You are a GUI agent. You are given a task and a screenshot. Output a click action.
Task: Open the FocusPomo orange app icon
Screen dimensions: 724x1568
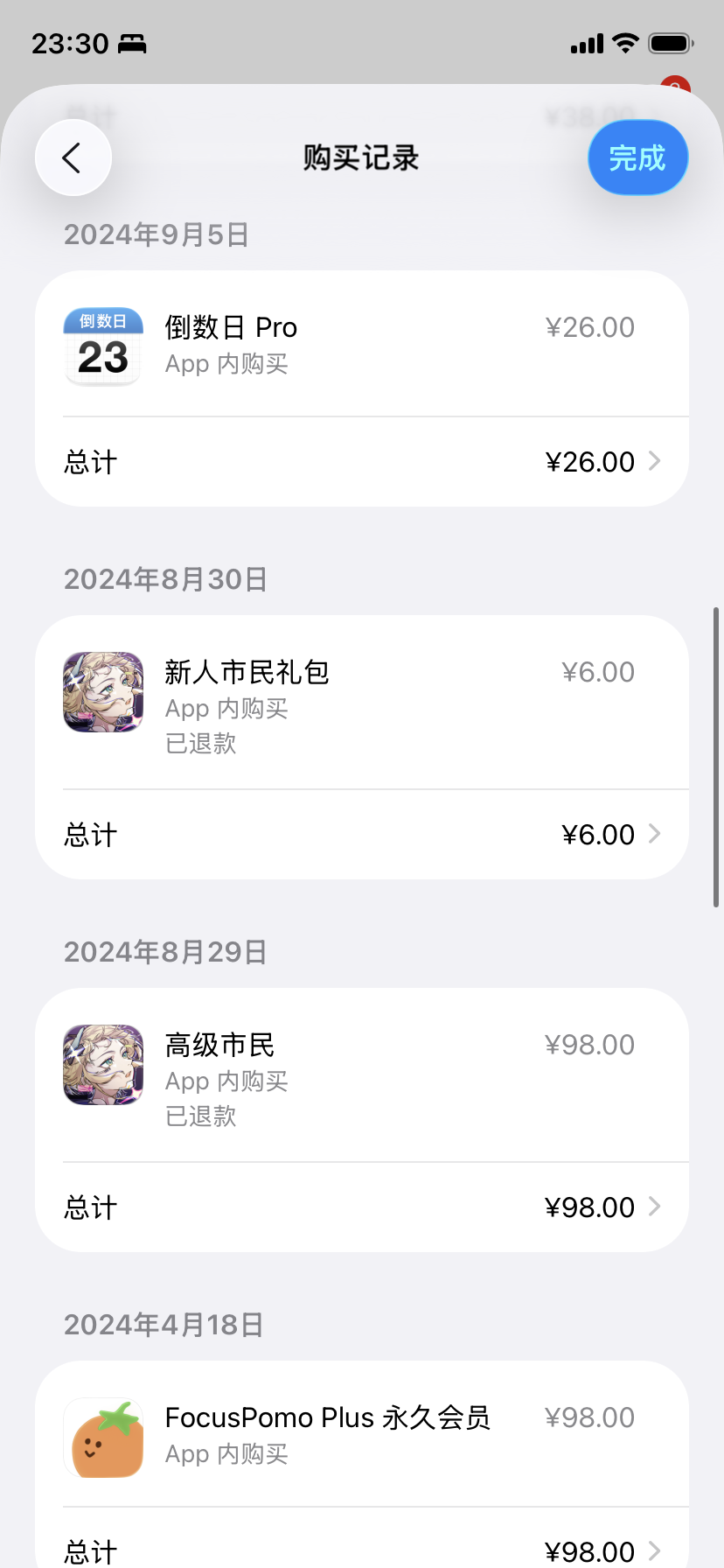104,1437
